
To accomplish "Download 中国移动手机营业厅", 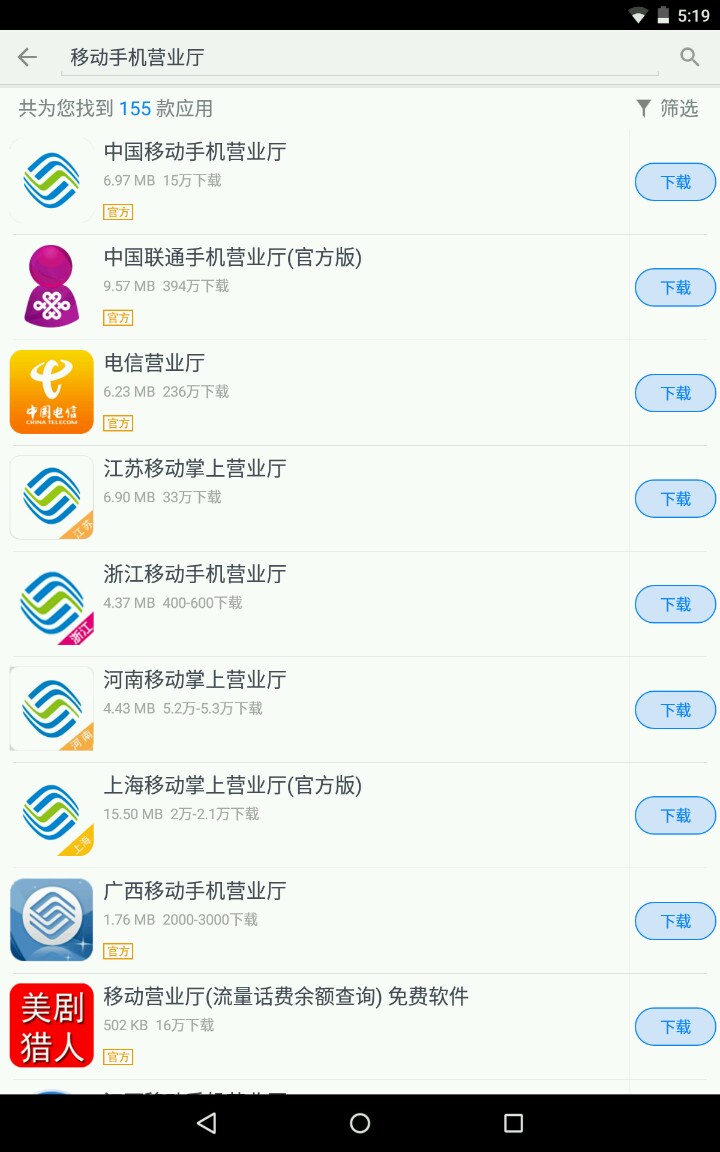I will tap(675, 182).
